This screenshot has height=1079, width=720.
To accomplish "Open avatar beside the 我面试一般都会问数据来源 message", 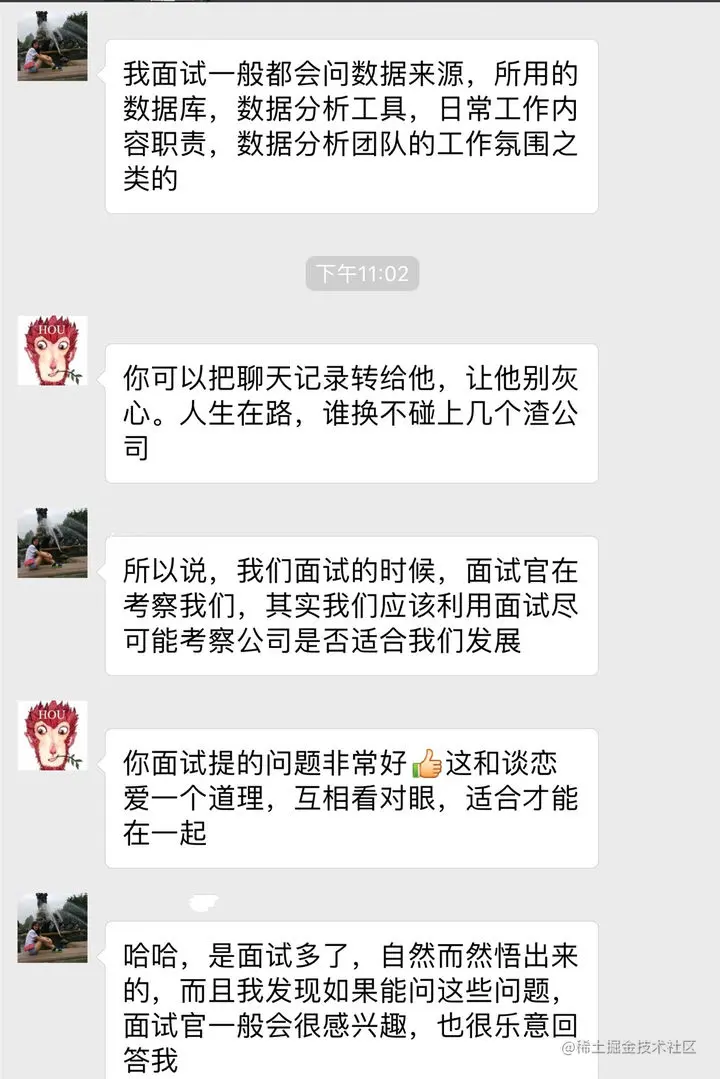I will coord(52,46).
